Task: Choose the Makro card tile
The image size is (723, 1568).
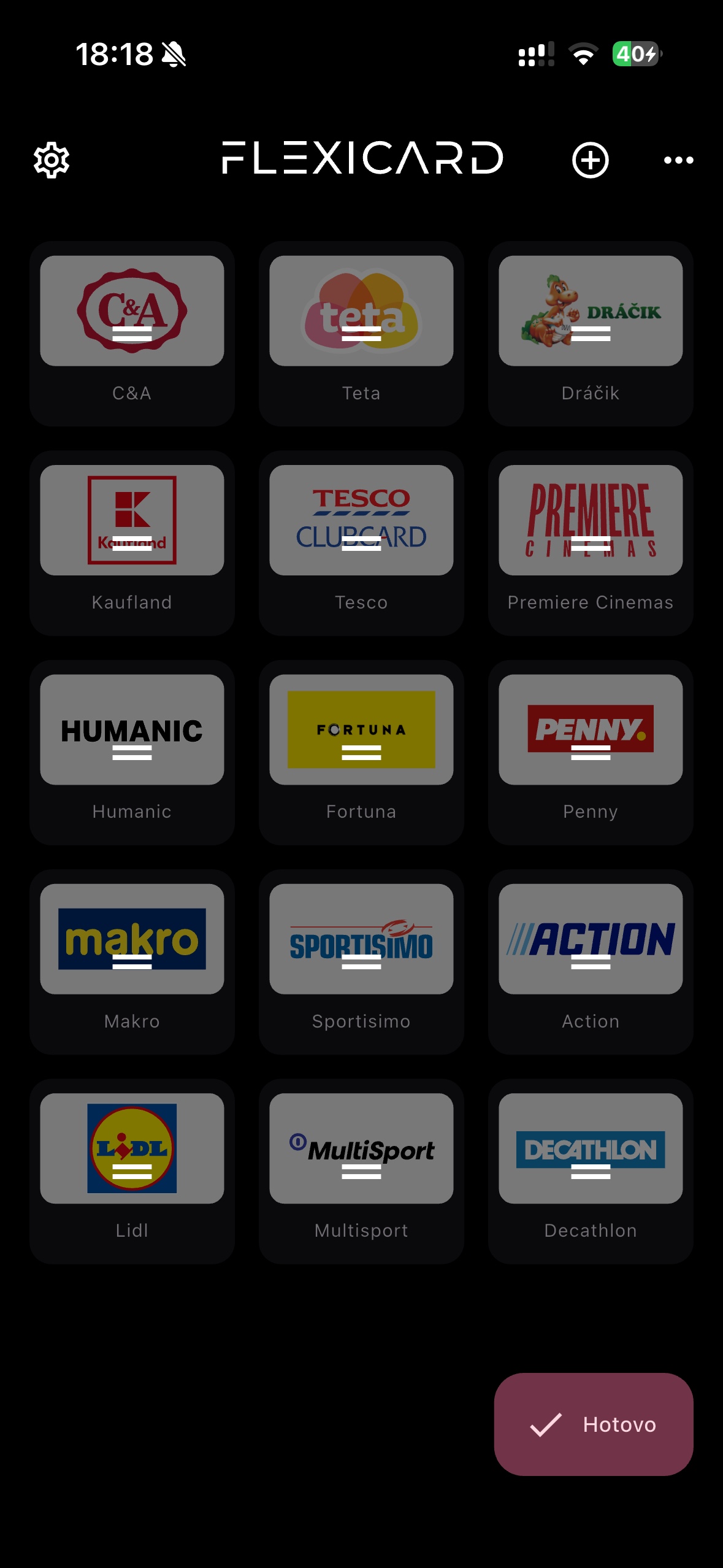Action: coord(132,962)
